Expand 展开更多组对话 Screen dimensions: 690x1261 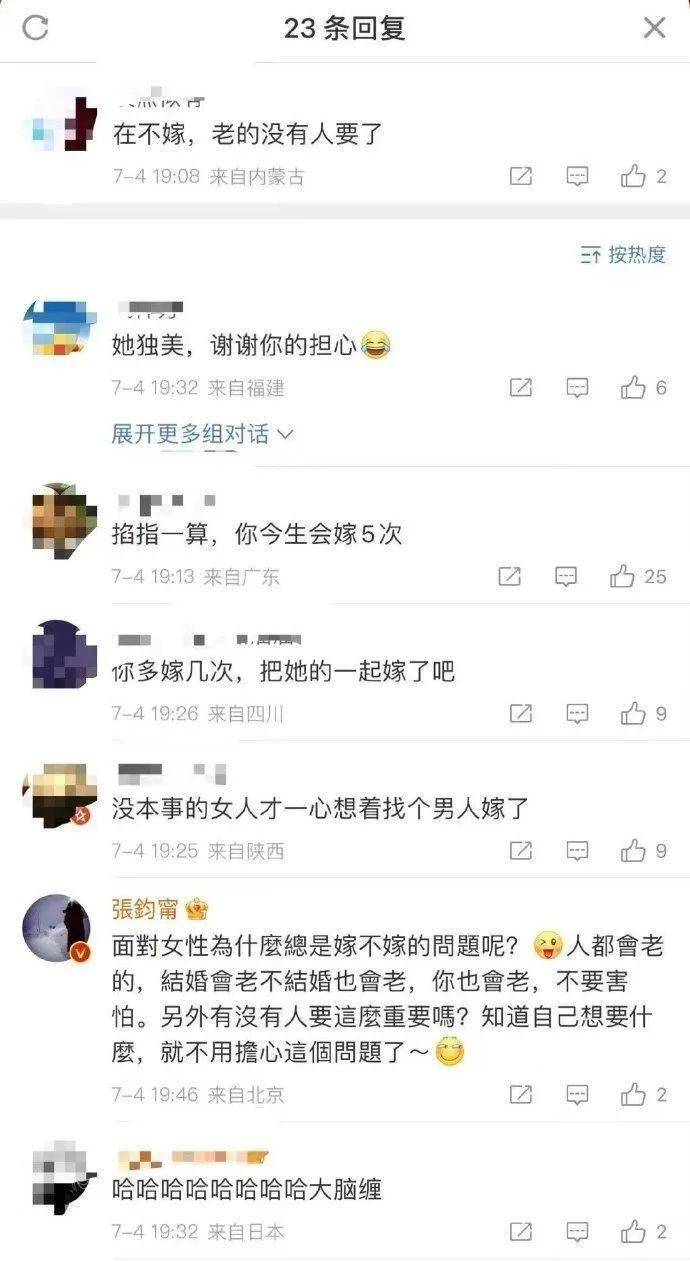pos(202,434)
